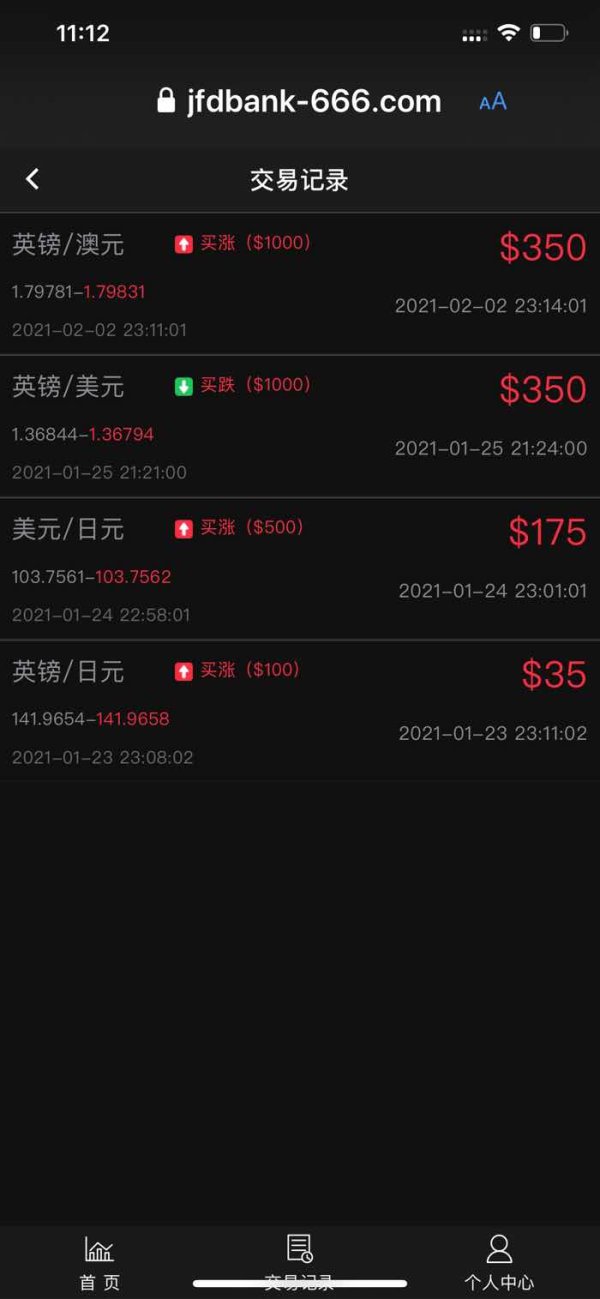View the 英镑/日元 trade record

[300, 712]
